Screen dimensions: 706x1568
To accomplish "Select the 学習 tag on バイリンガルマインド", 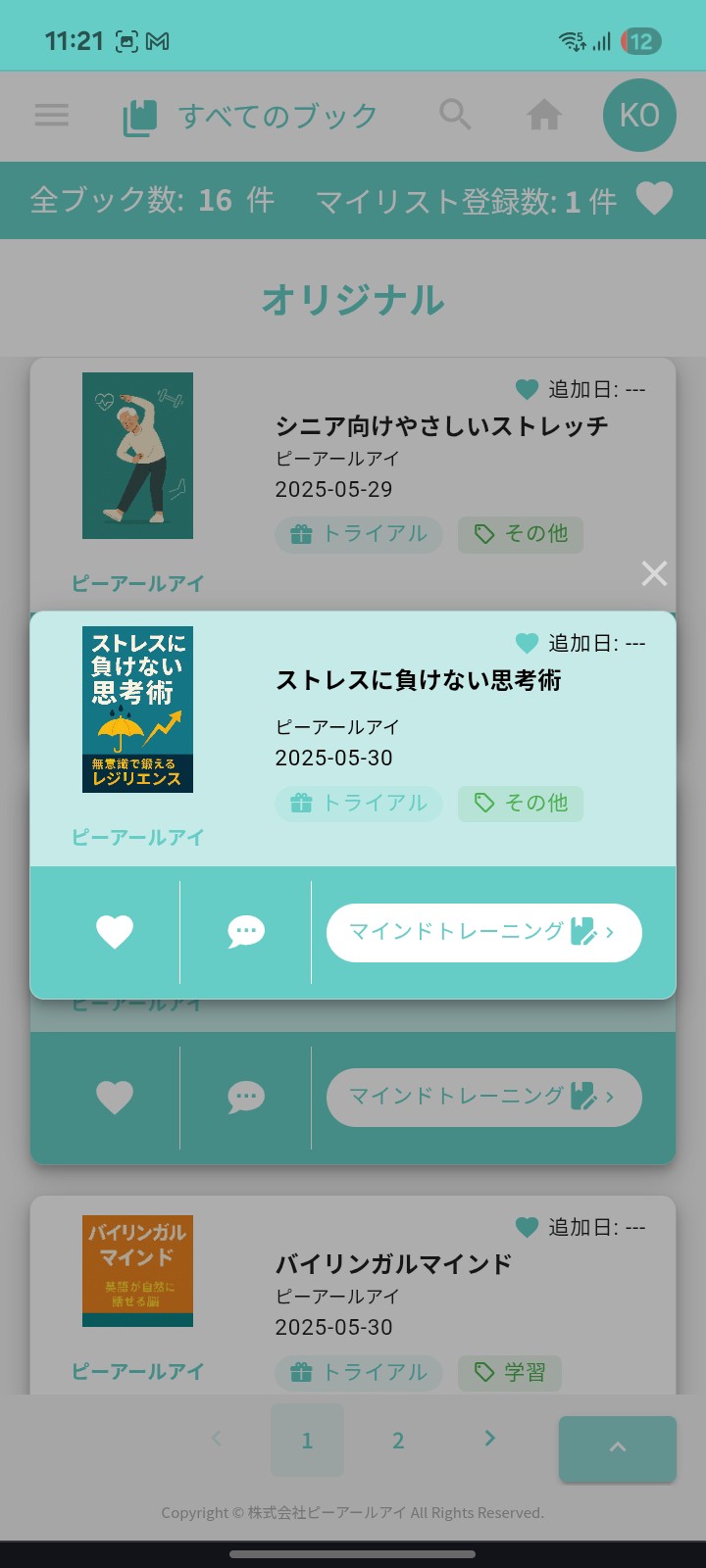I will pyautogui.click(x=510, y=1372).
